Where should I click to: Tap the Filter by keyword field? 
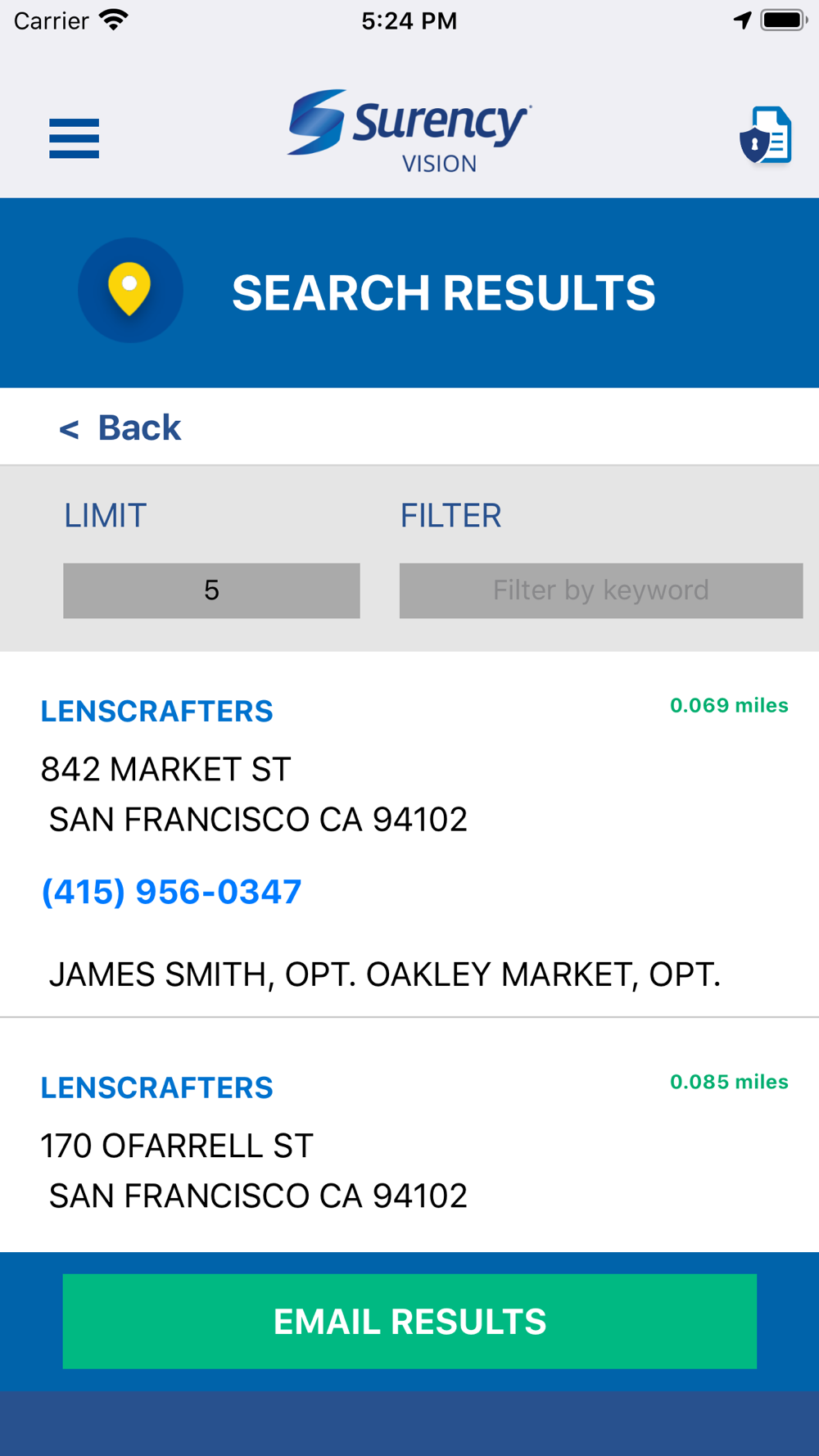click(x=601, y=590)
